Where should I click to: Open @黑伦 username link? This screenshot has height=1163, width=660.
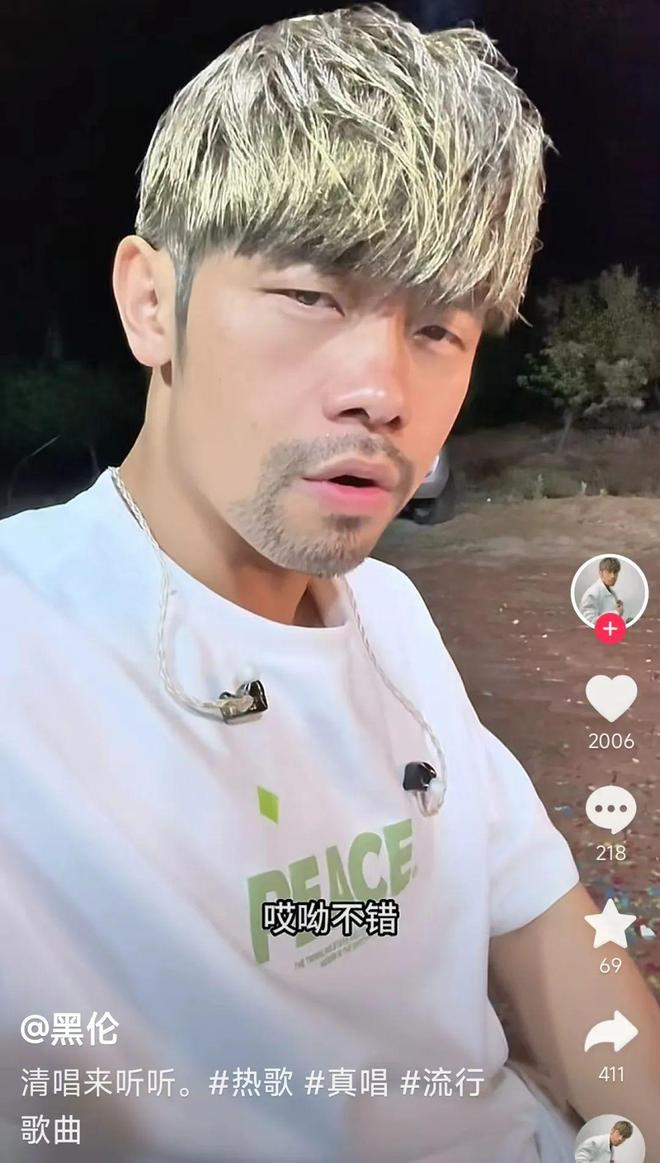(70, 1028)
